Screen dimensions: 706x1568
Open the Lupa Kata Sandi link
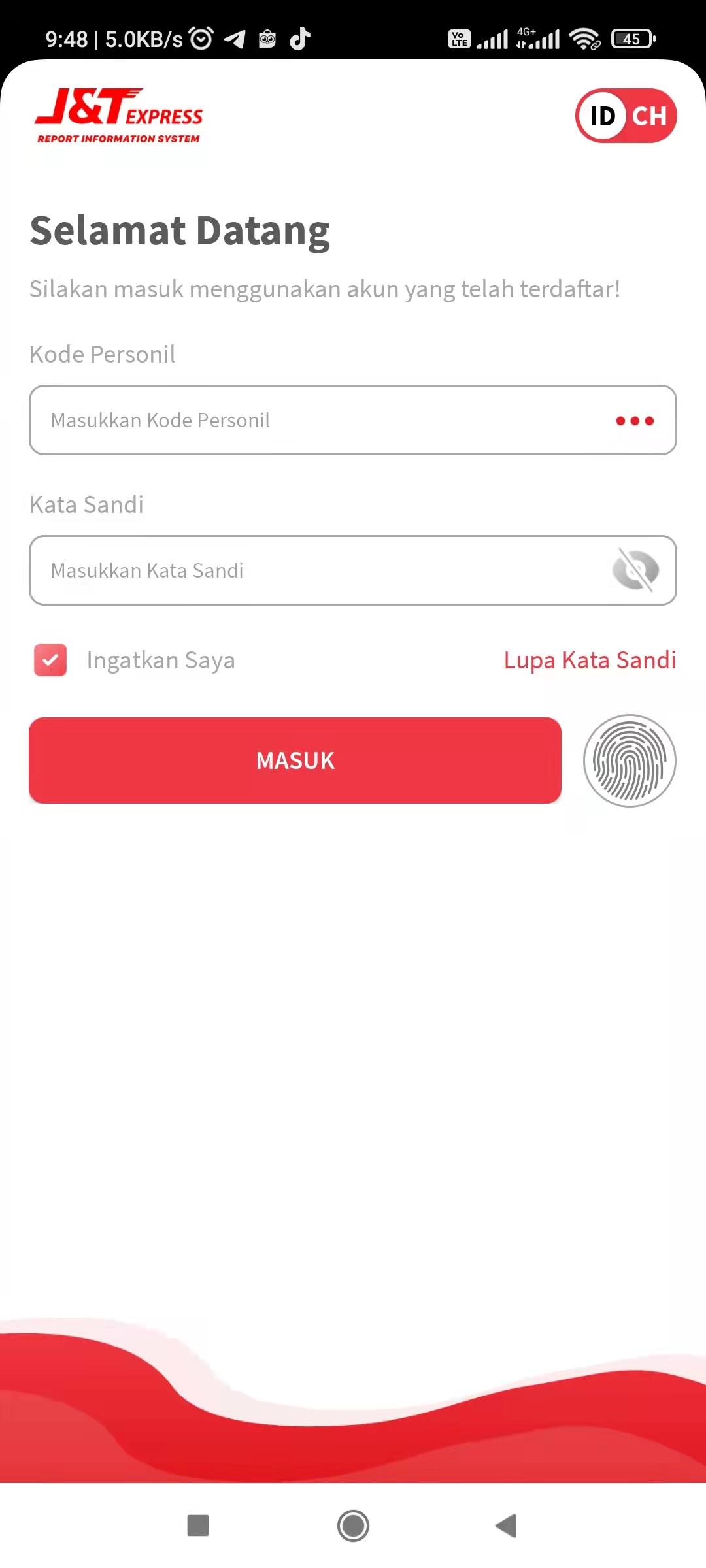590,660
